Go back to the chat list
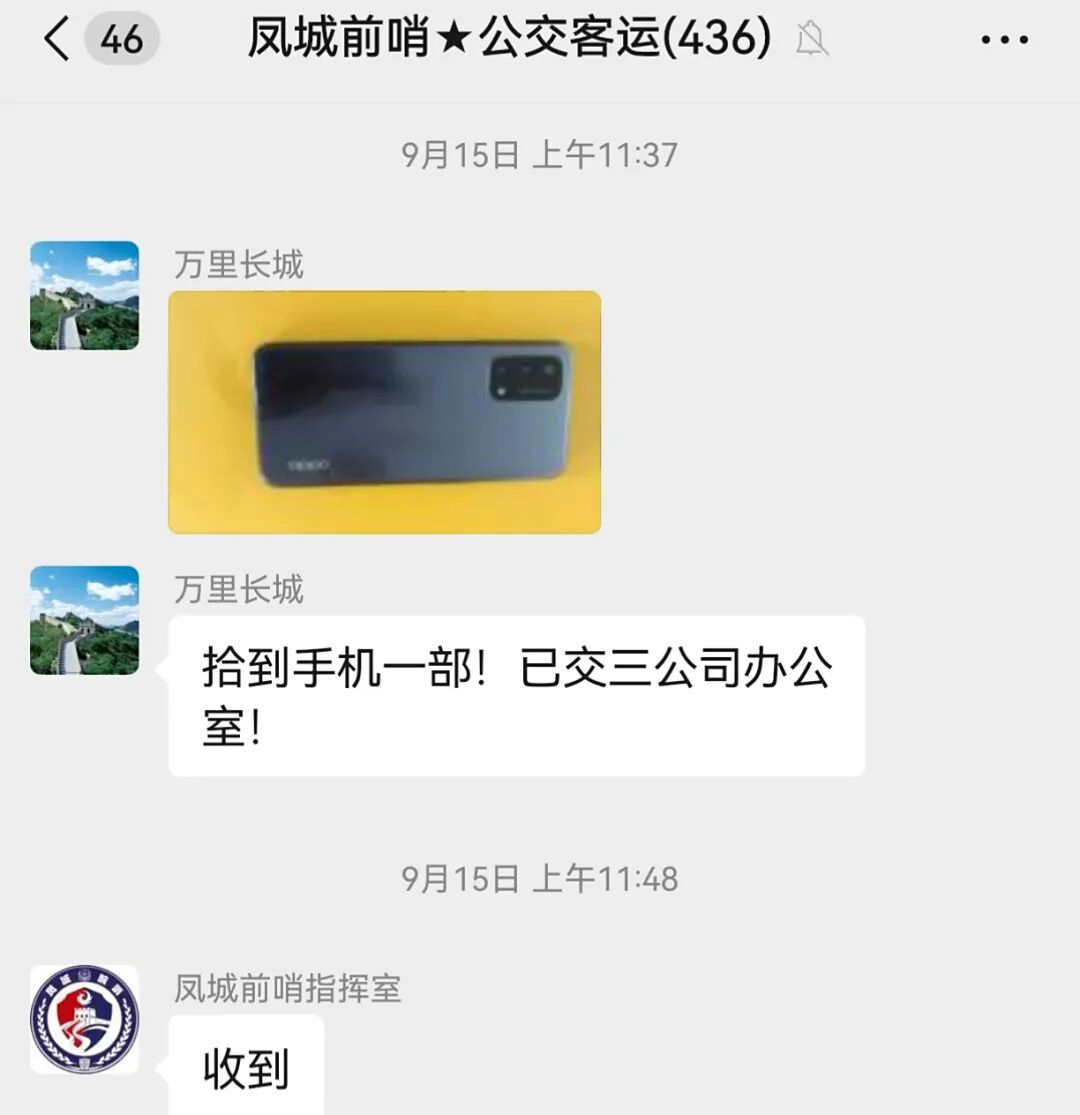 tap(58, 40)
